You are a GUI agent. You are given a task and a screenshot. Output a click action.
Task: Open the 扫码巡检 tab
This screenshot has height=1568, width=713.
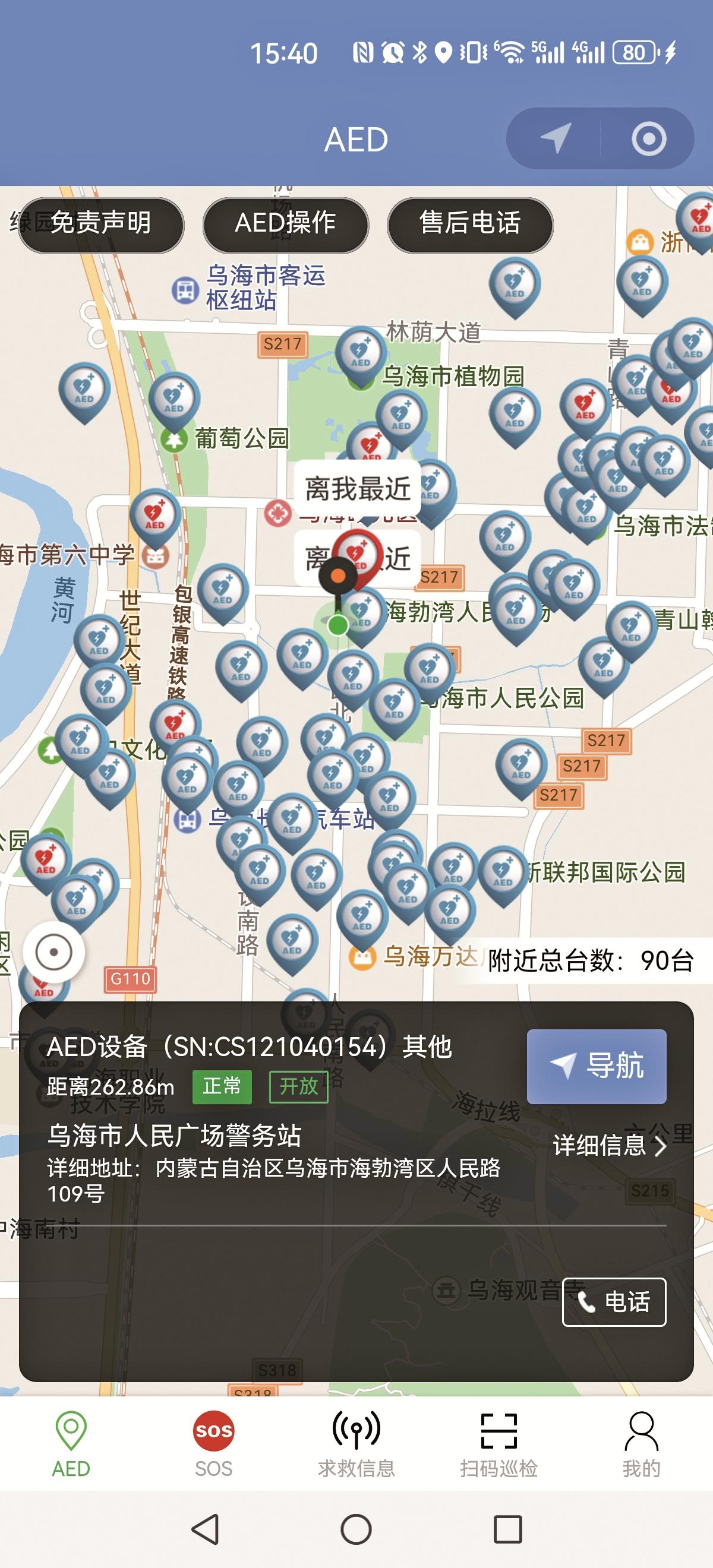coord(499,1444)
